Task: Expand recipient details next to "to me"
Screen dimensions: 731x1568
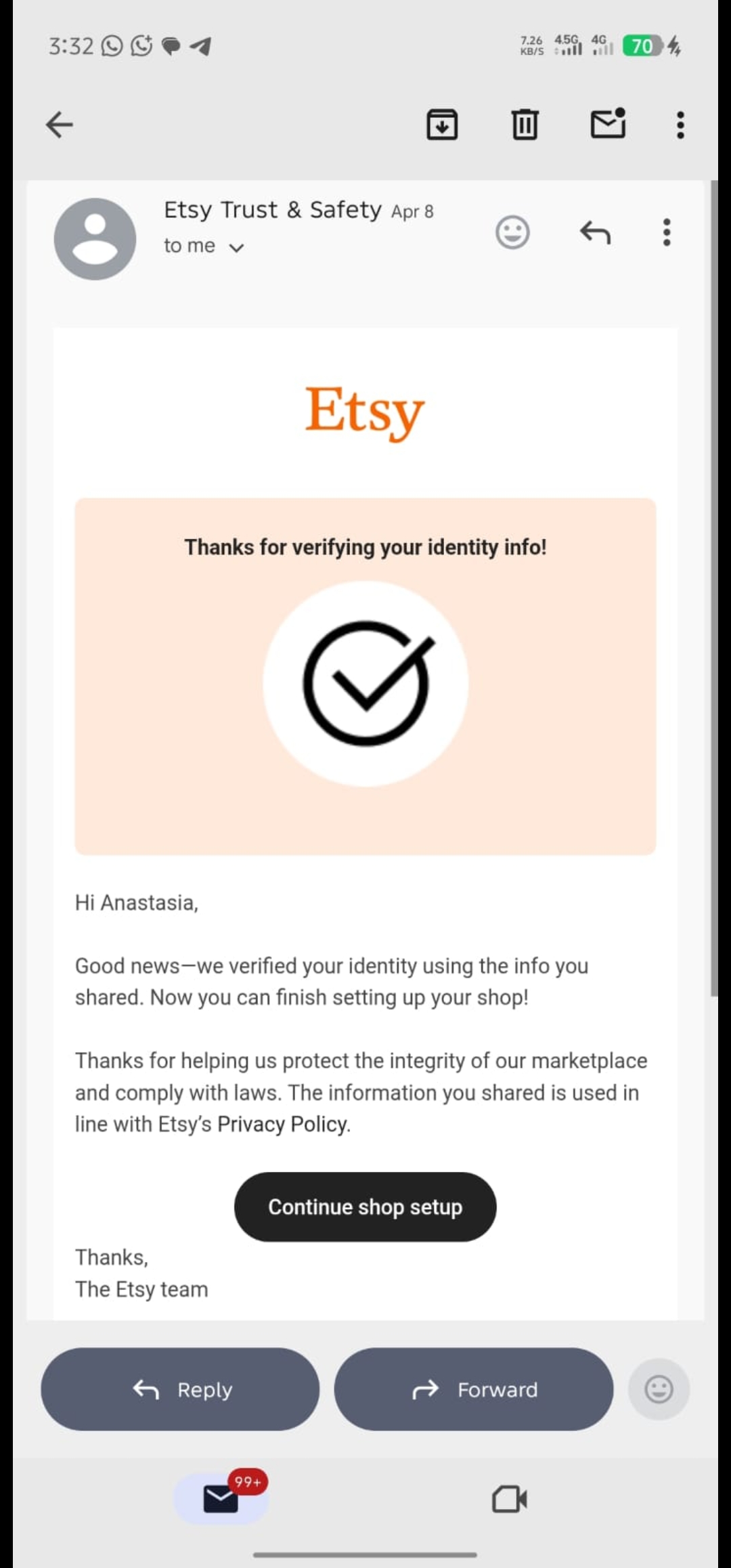Action: click(236, 248)
